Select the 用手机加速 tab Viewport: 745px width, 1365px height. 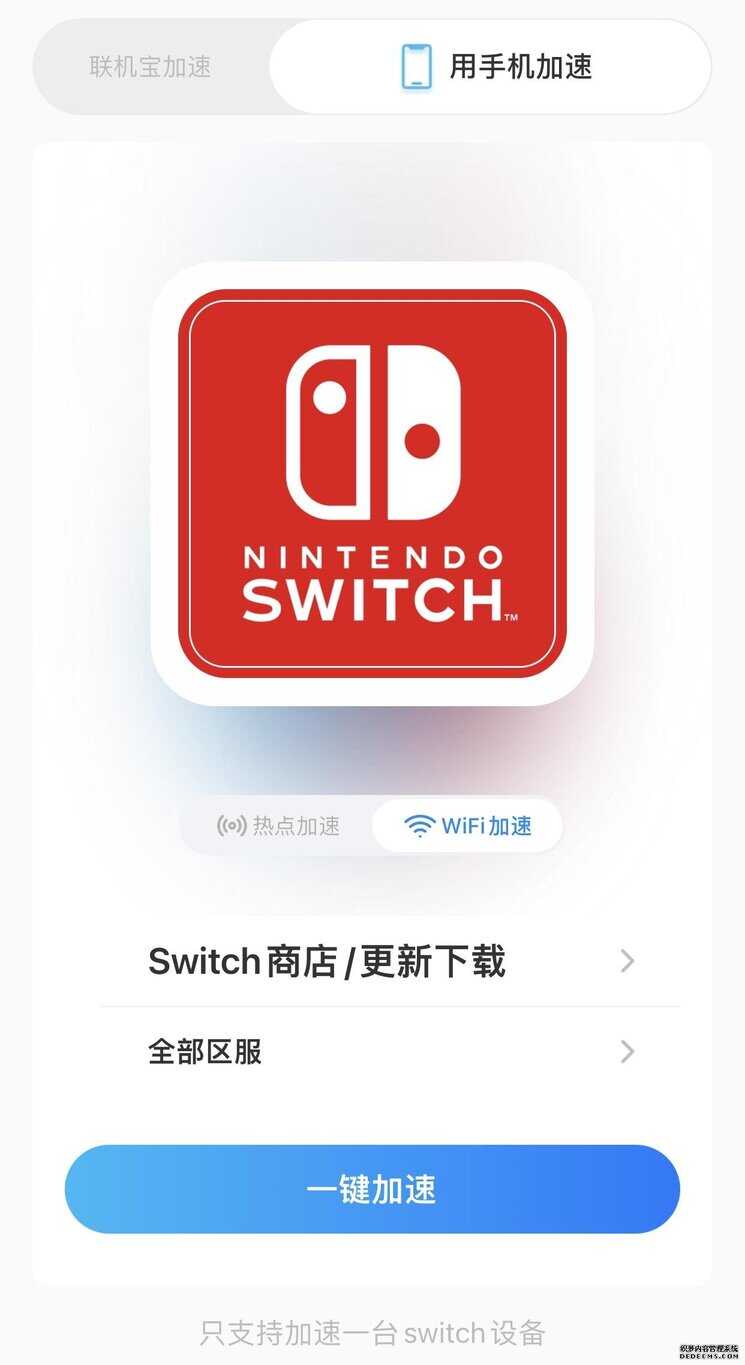click(x=491, y=67)
